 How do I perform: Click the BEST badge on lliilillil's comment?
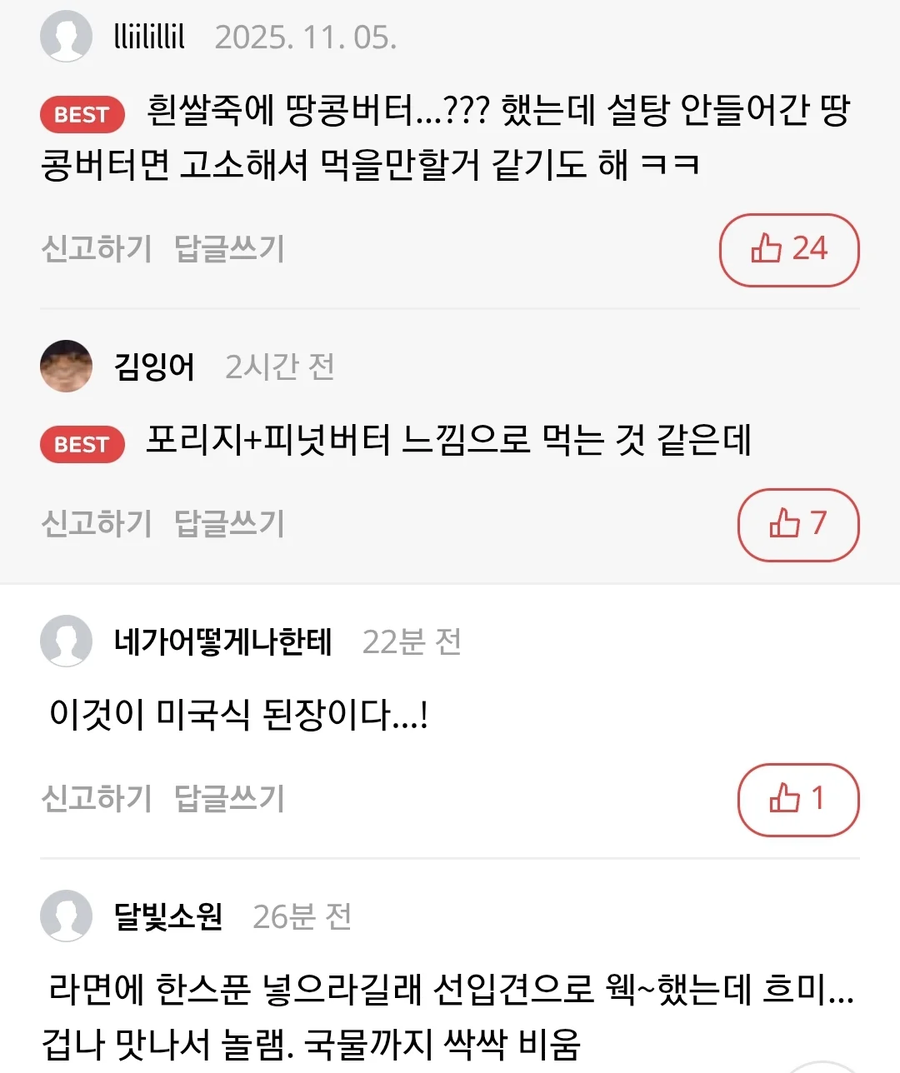tap(81, 114)
